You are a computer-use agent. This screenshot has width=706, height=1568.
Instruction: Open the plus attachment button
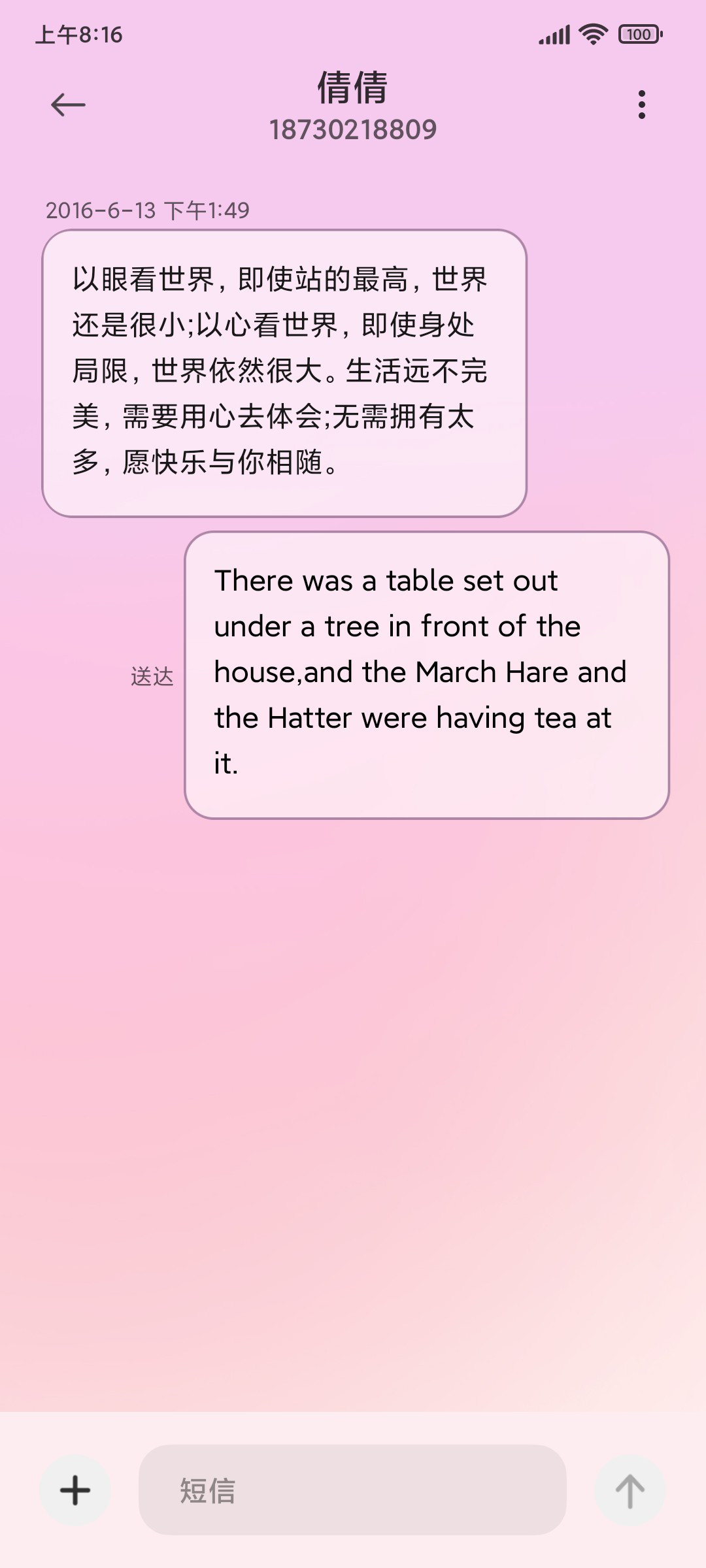[x=75, y=1491]
